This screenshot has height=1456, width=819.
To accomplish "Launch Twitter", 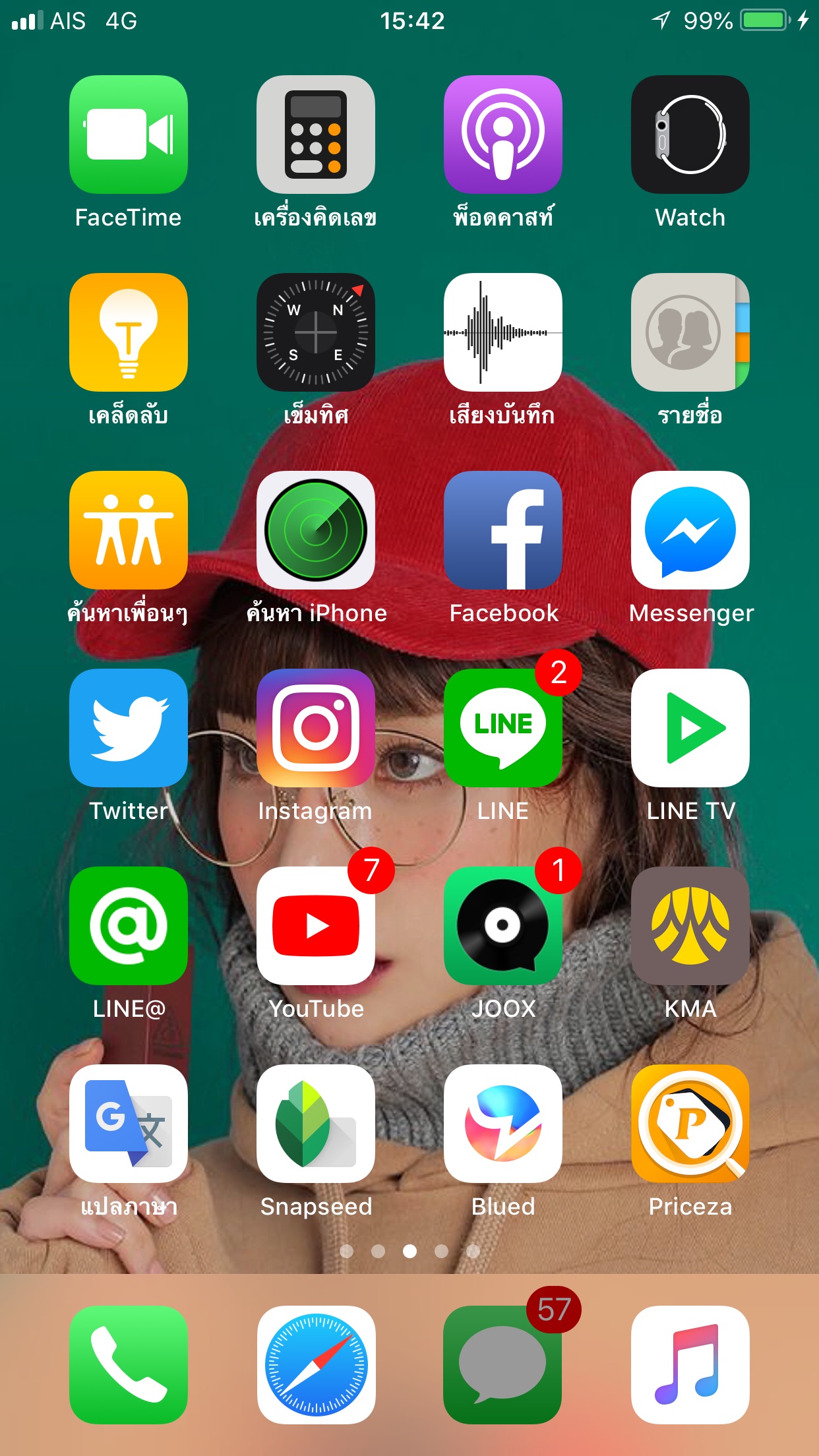I will pos(129,728).
